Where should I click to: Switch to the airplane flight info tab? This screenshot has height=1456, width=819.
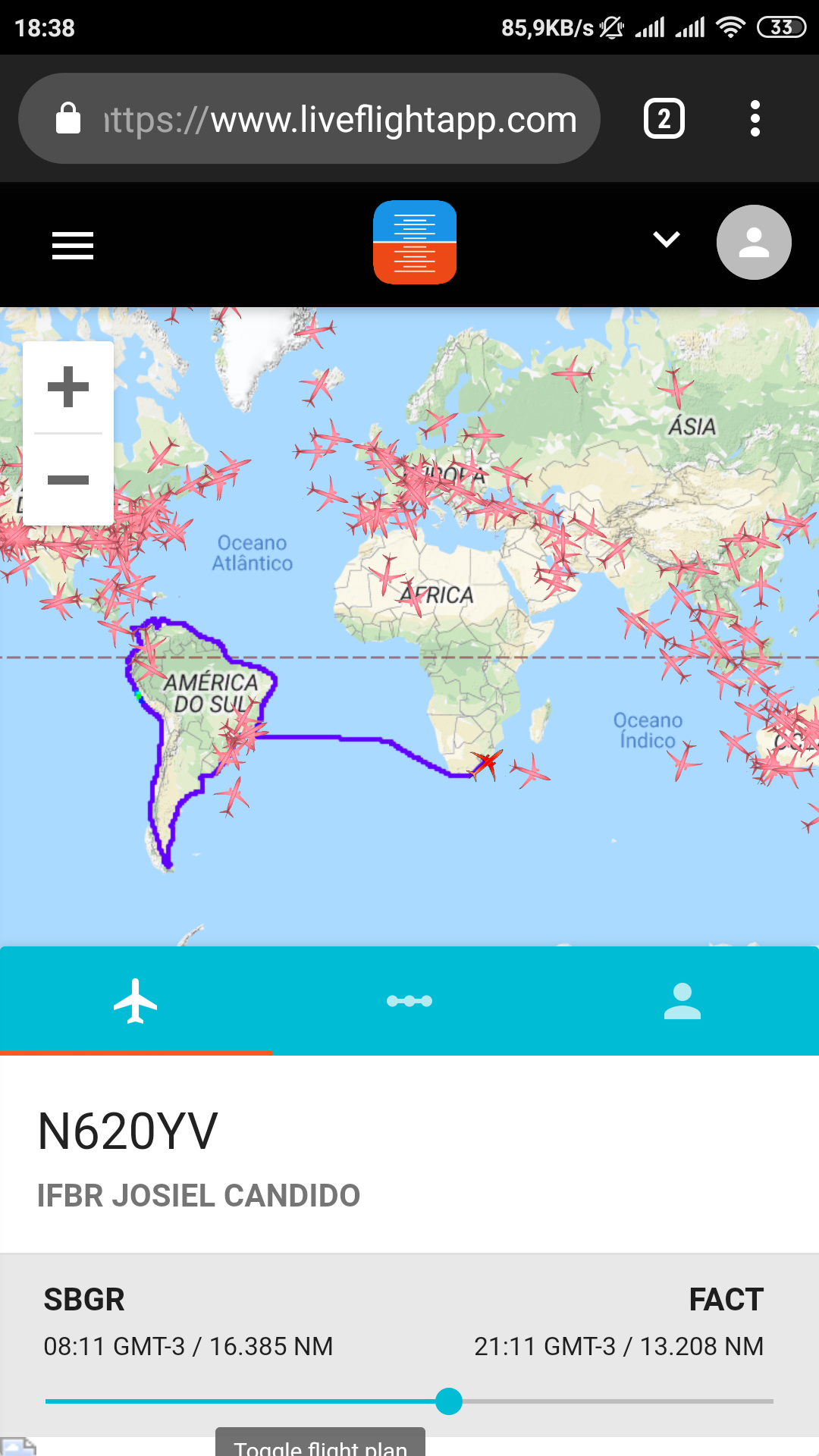coord(136,1001)
